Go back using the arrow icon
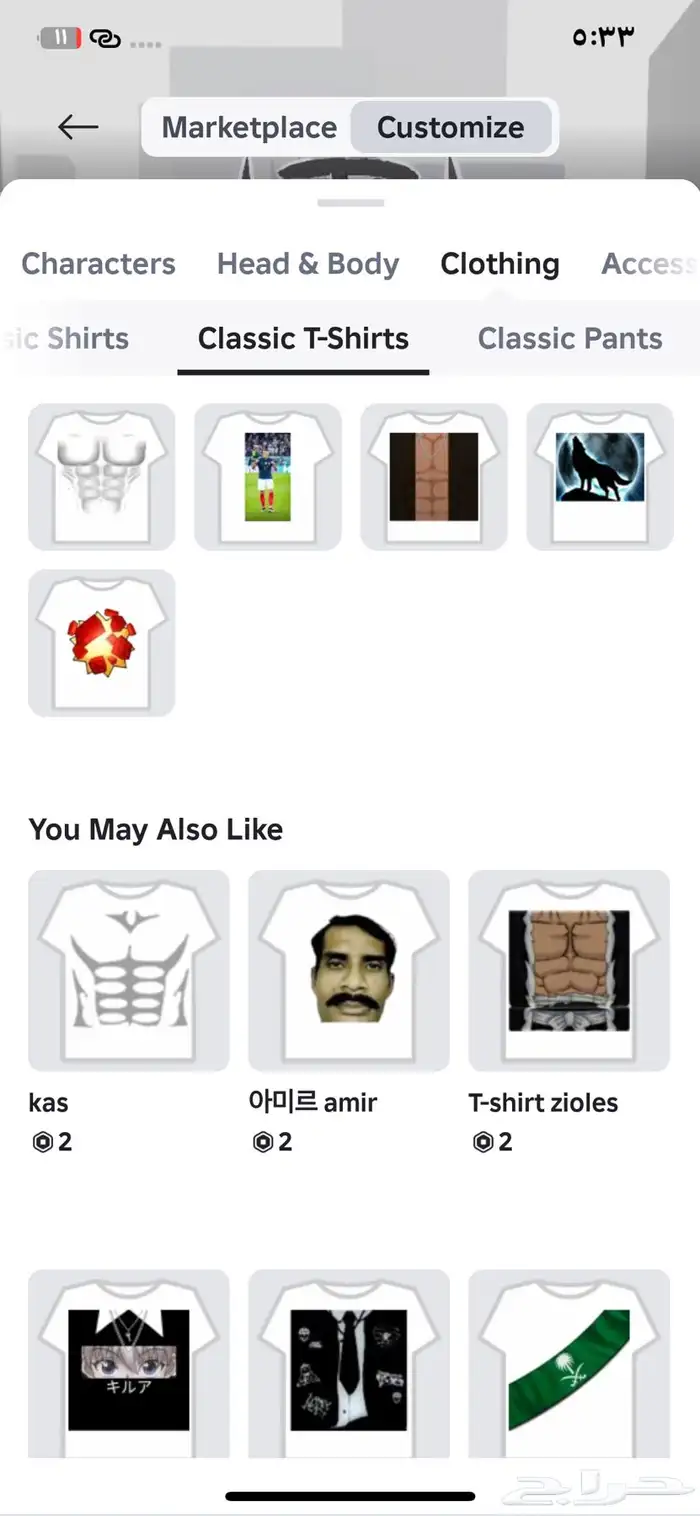 [78, 127]
